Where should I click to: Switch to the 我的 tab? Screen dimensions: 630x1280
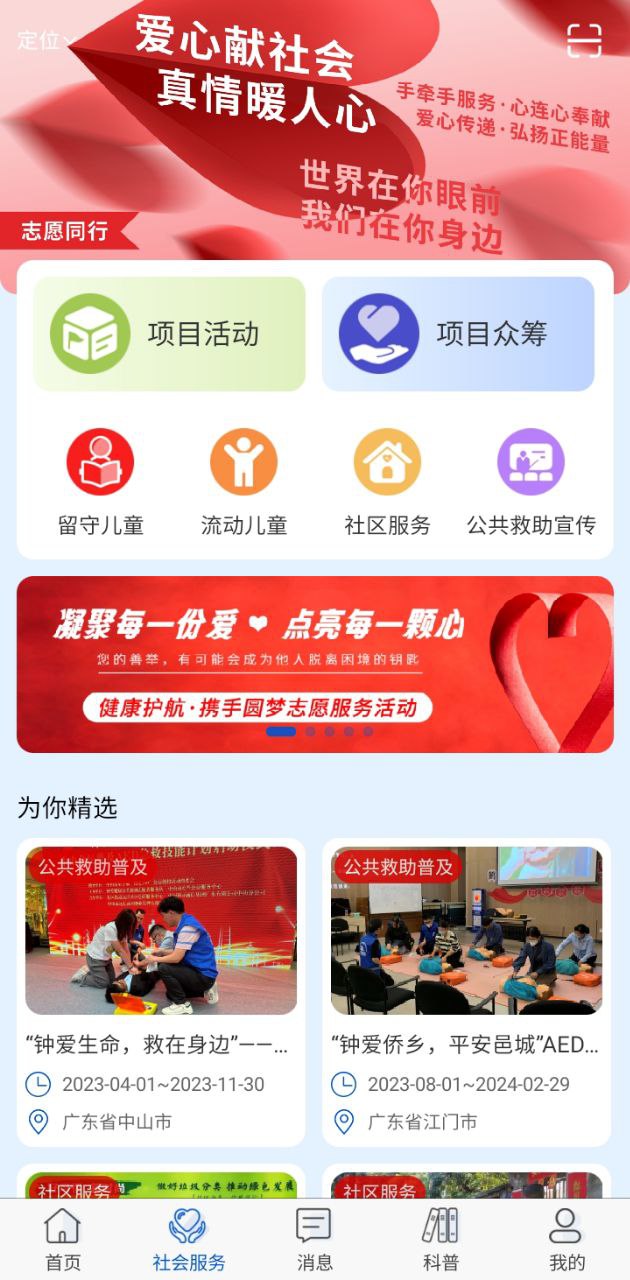(566, 1240)
